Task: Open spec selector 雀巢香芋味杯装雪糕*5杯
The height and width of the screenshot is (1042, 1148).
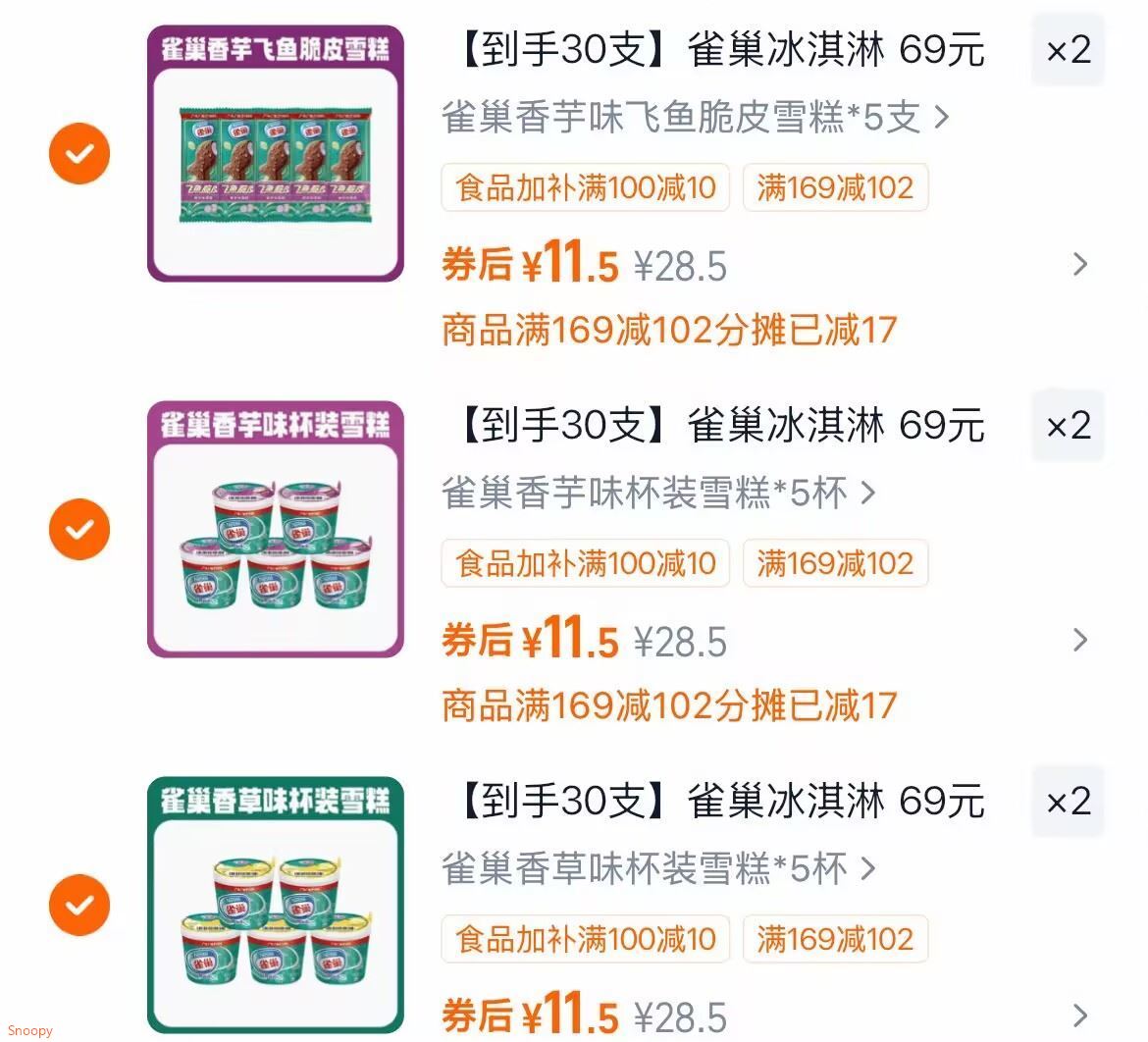Action: coord(657,493)
